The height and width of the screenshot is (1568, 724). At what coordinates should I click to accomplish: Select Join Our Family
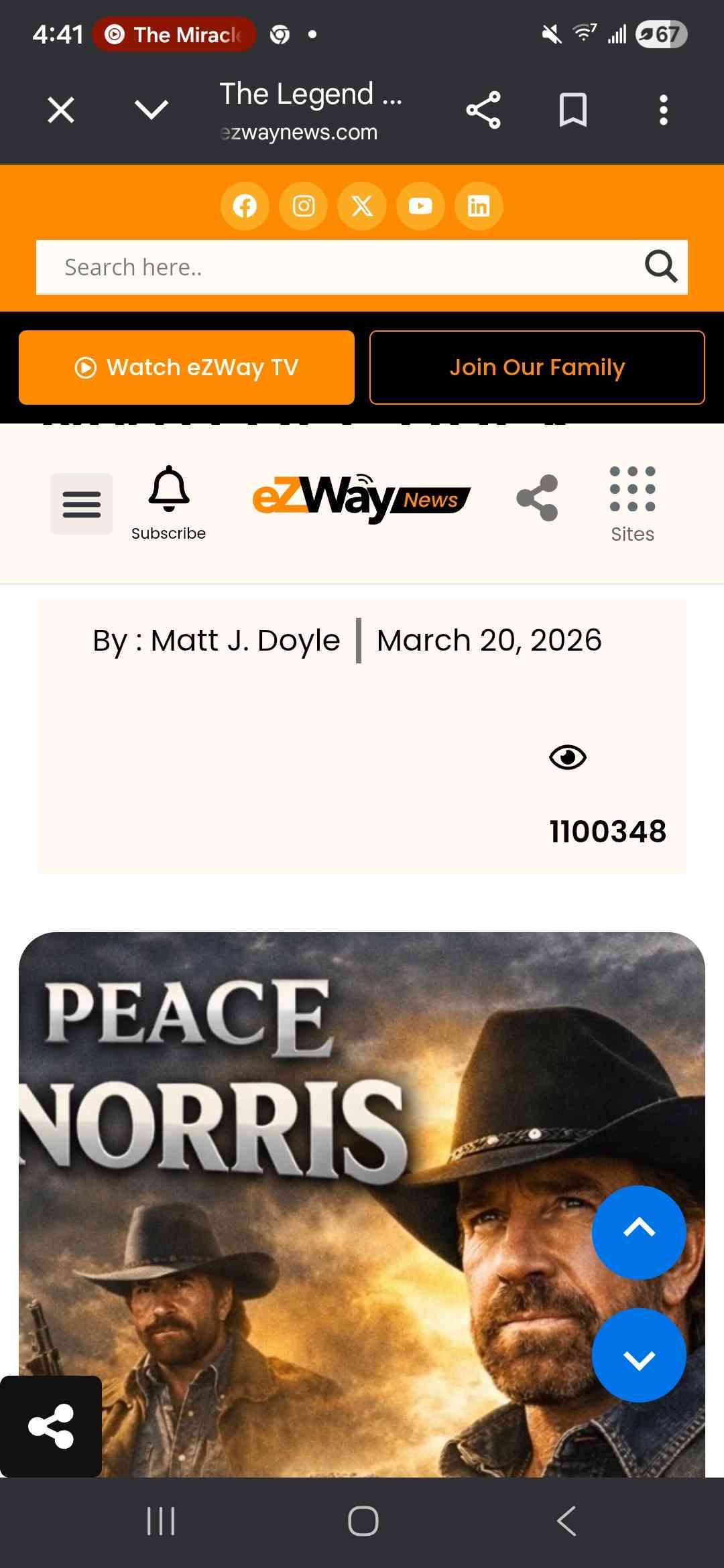537,367
